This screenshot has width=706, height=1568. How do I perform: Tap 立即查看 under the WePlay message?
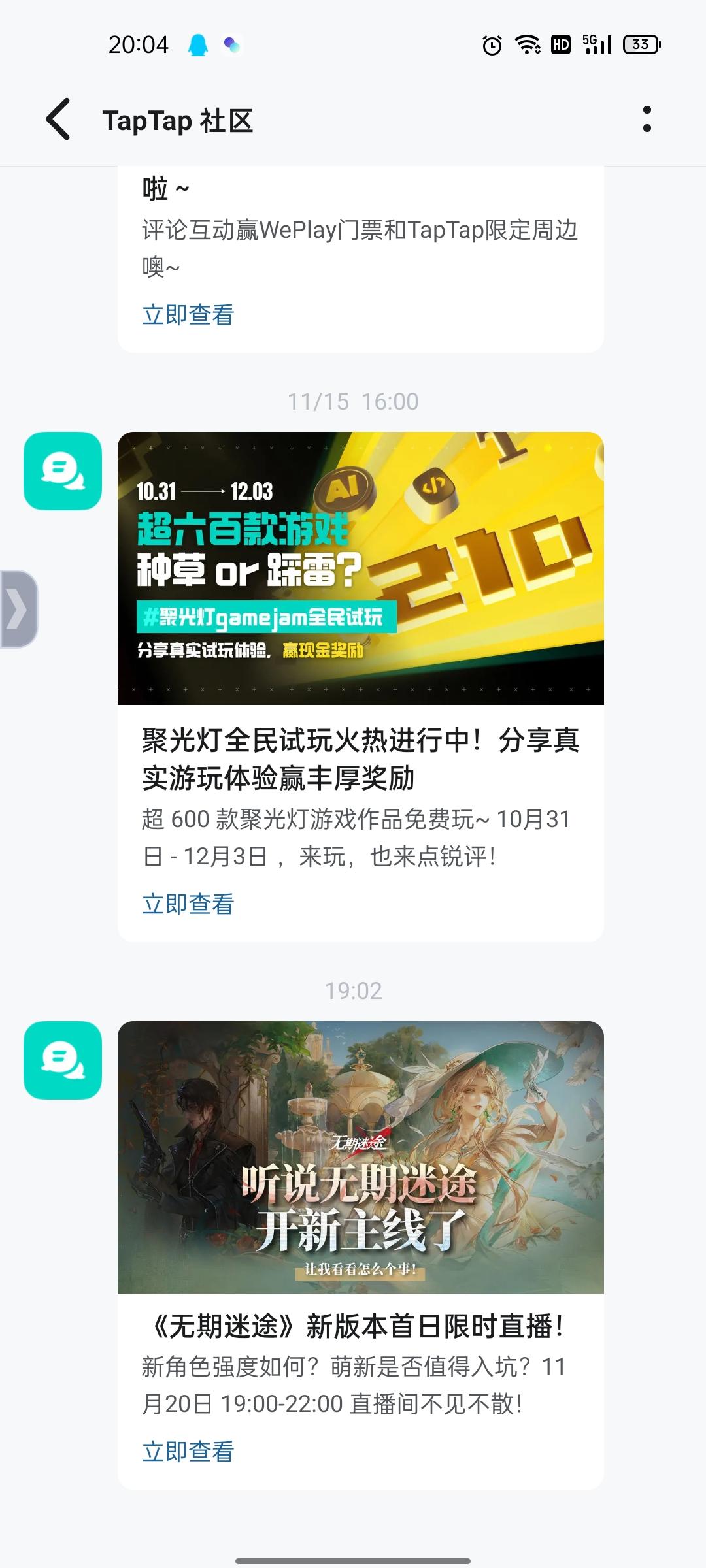pyautogui.click(x=188, y=316)
